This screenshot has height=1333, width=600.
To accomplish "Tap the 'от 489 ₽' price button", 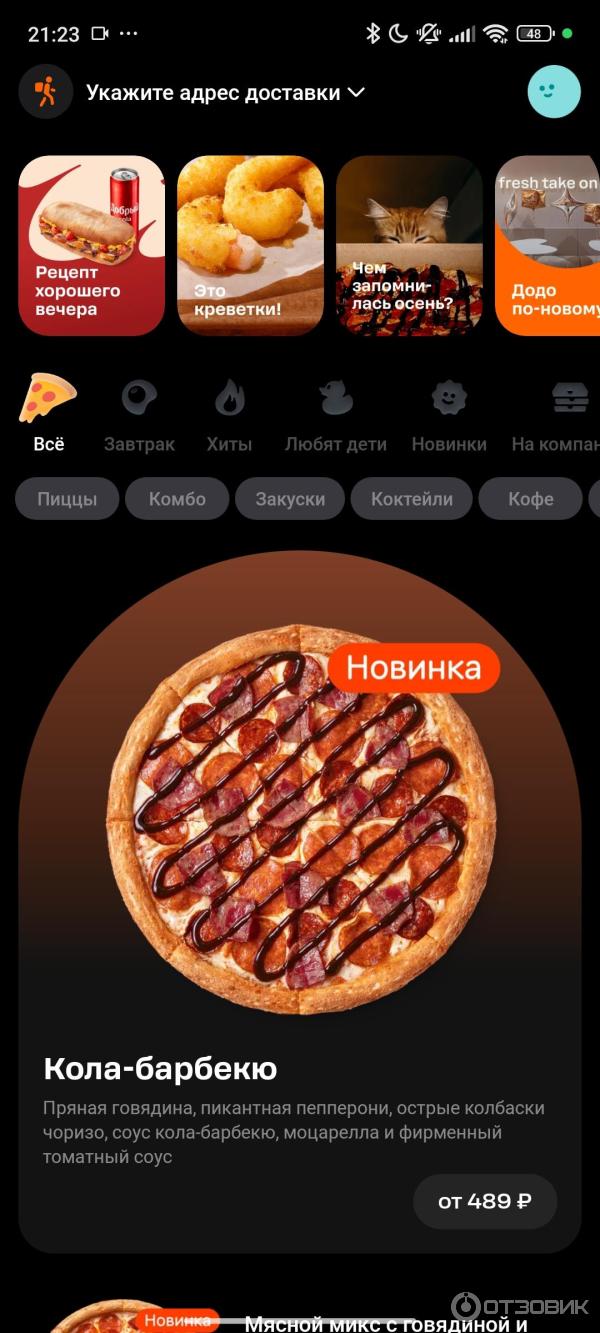I will click(485, 1201).
